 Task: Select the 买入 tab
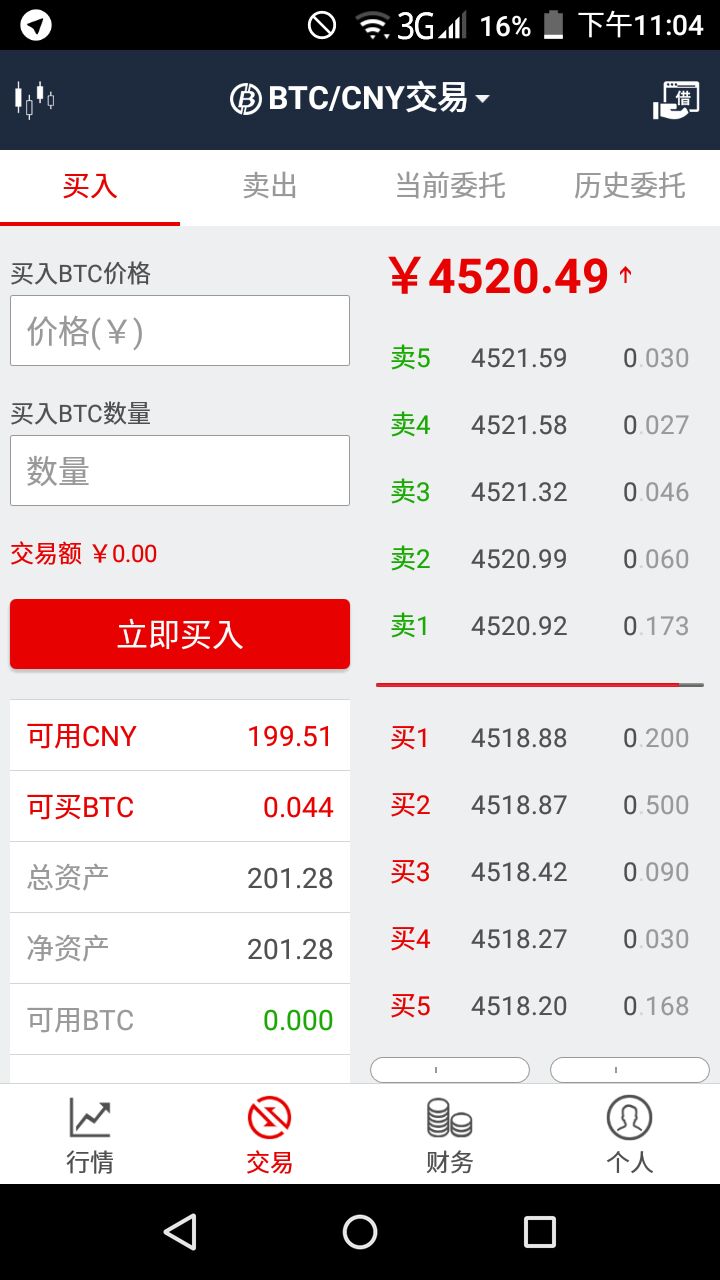click(x=90, y=186)
